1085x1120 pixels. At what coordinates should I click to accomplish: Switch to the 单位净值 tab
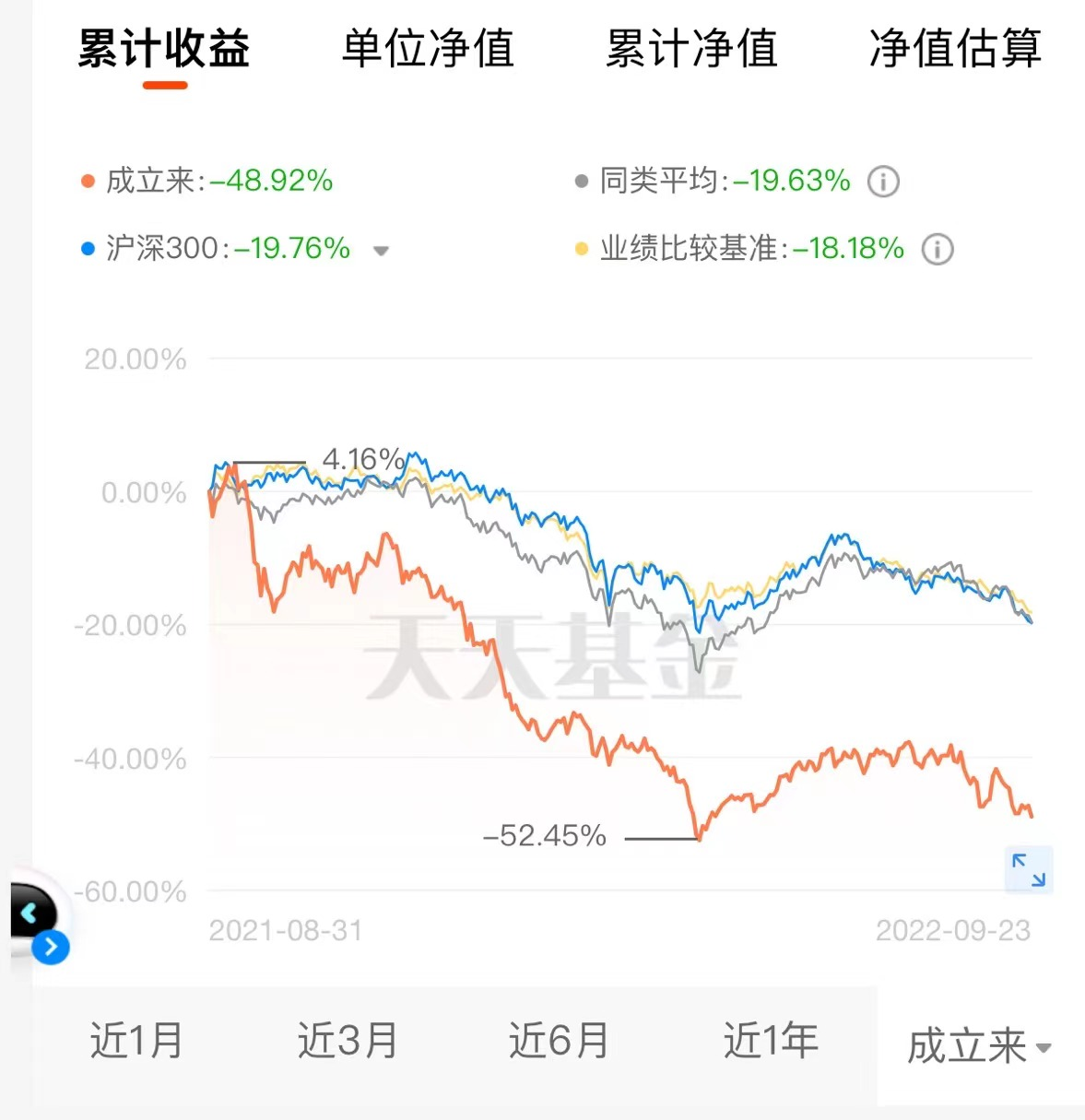coord(428,49)
